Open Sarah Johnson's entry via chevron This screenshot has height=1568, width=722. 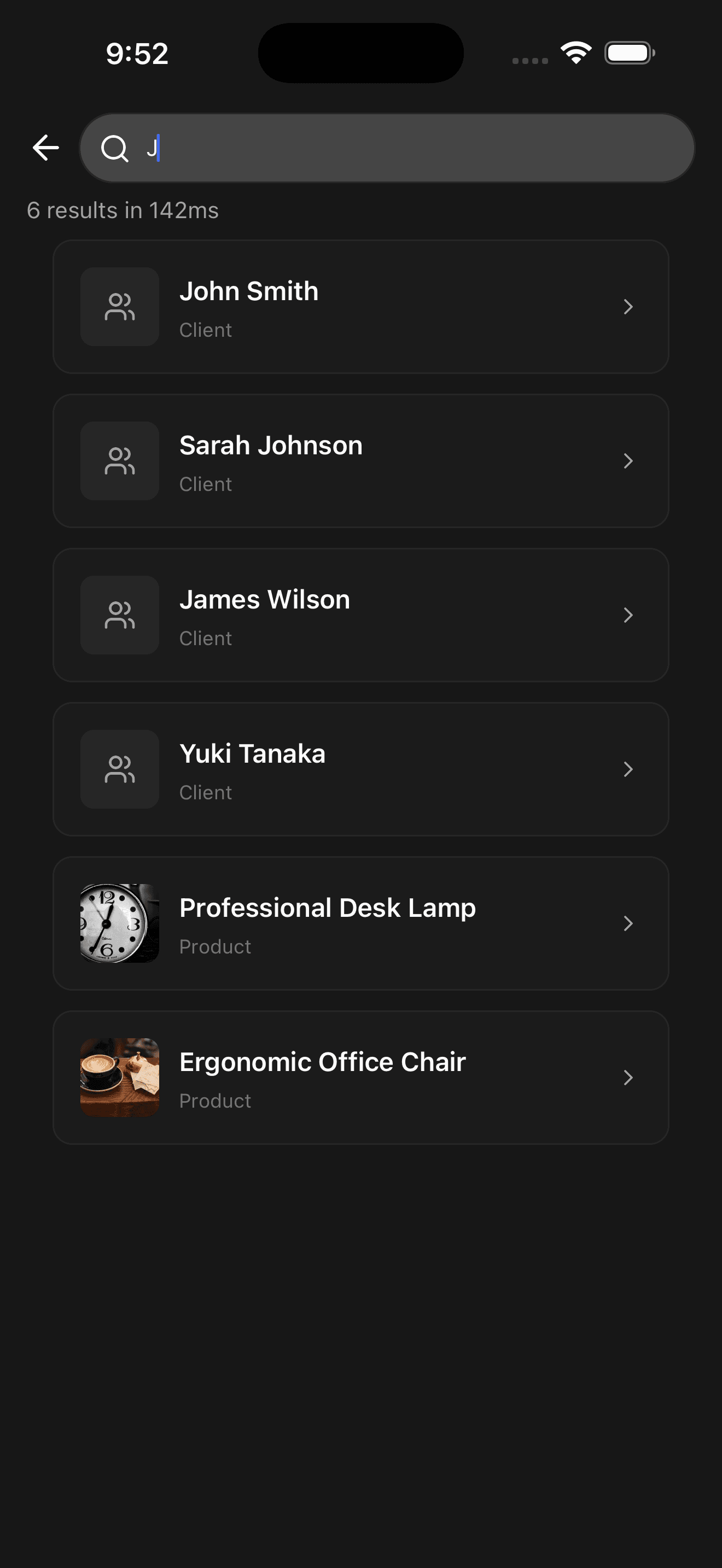point(629,461)
